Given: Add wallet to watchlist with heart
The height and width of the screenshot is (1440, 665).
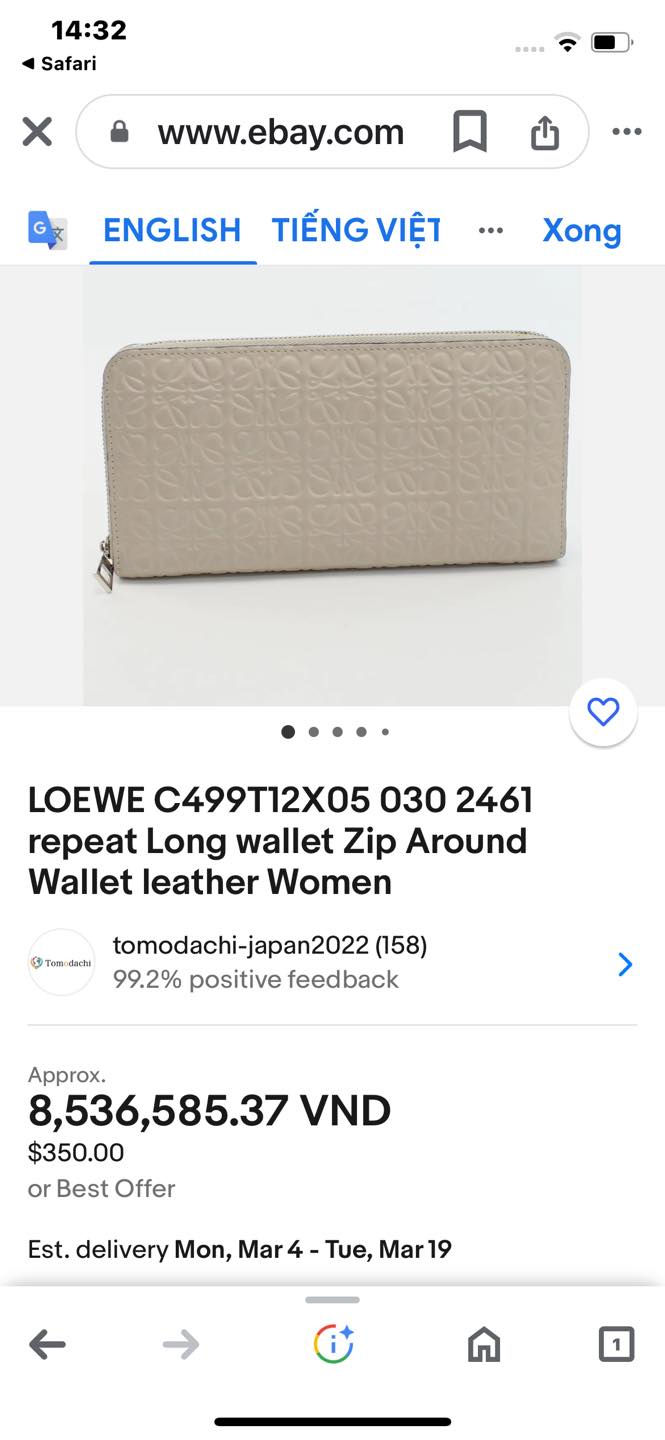Looking at the screenshot, I should (x=603, y=712).
